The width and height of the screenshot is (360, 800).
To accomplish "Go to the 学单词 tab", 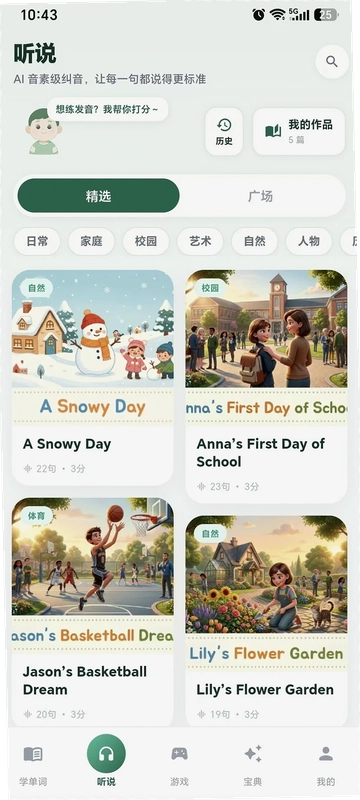I will [33, 764].
